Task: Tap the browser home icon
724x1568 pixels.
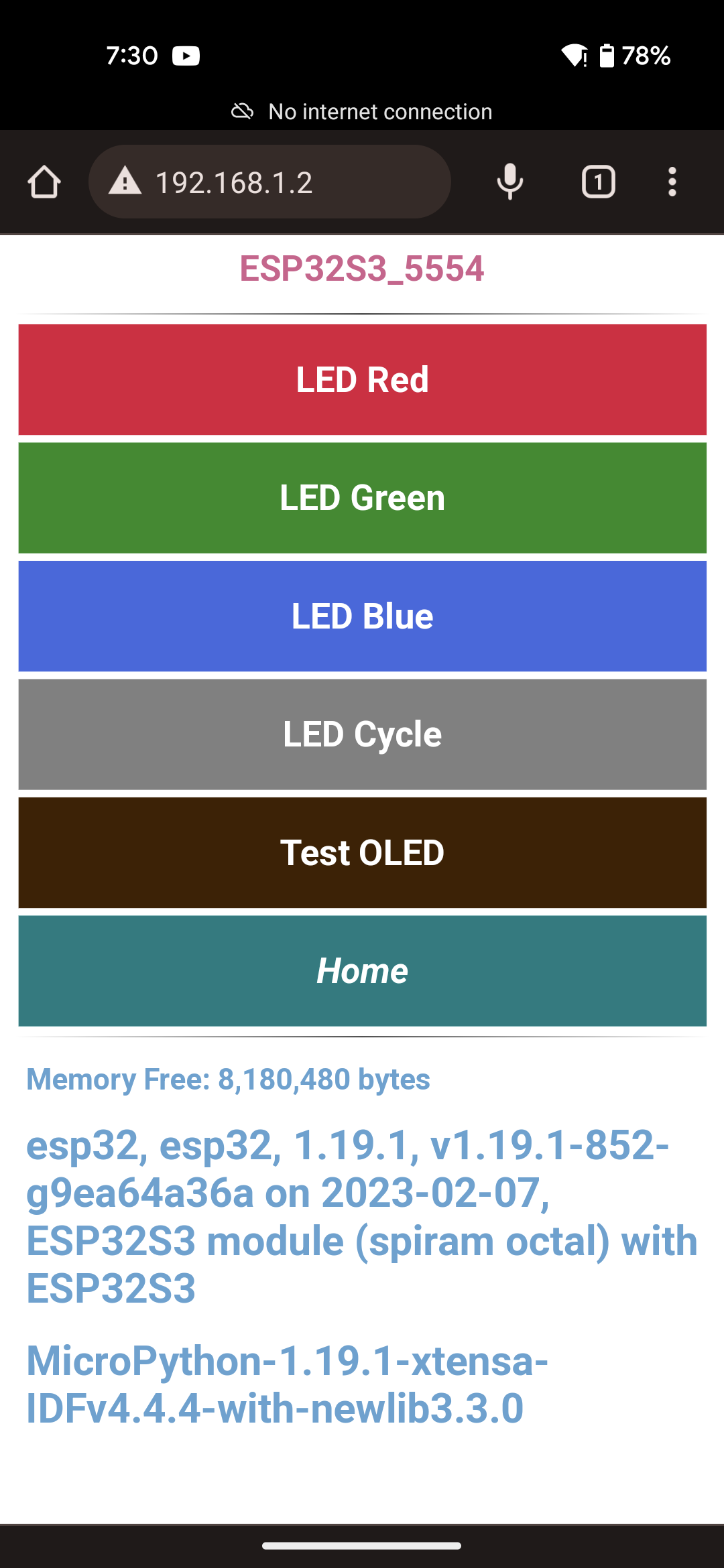Action: click(44, 182)
